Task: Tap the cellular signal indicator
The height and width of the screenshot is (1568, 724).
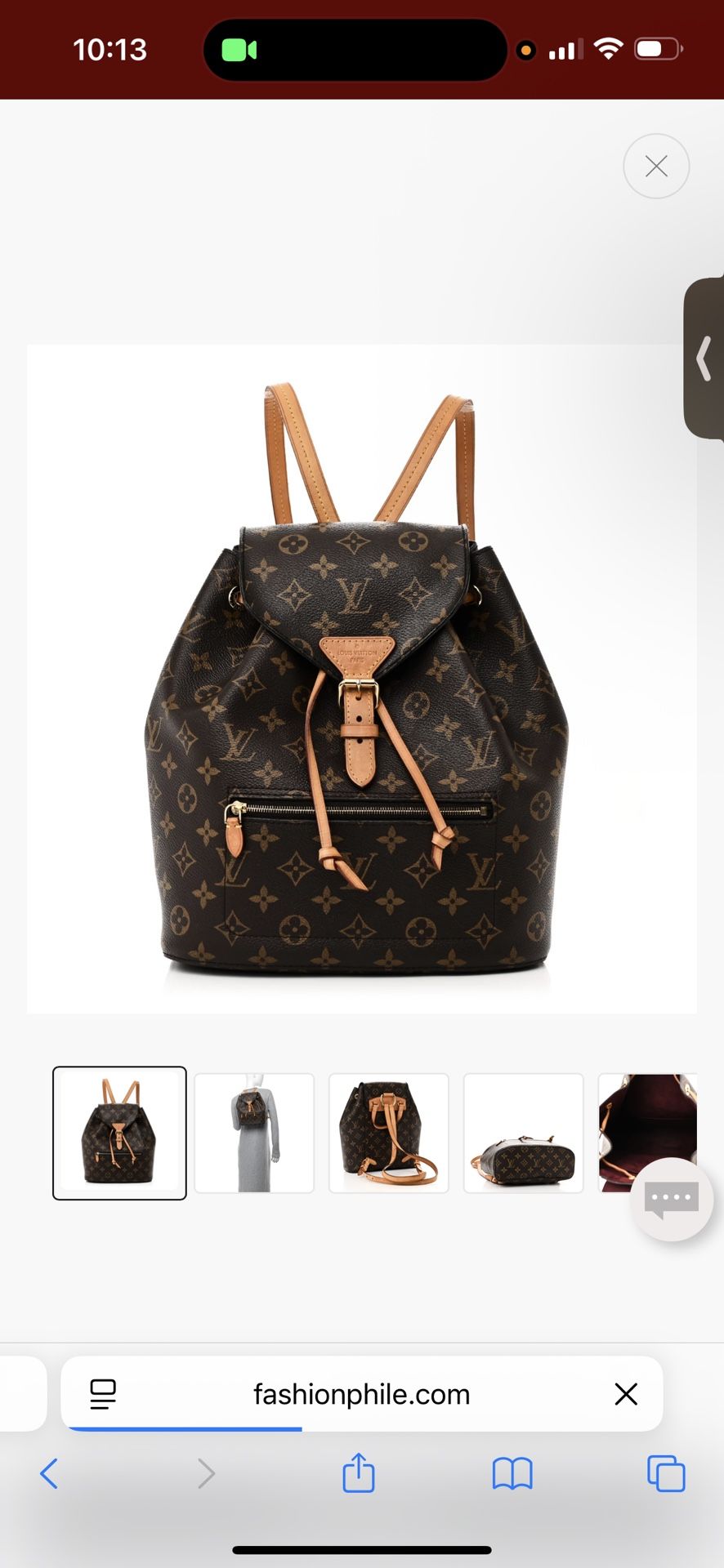Action: point(565,49)
